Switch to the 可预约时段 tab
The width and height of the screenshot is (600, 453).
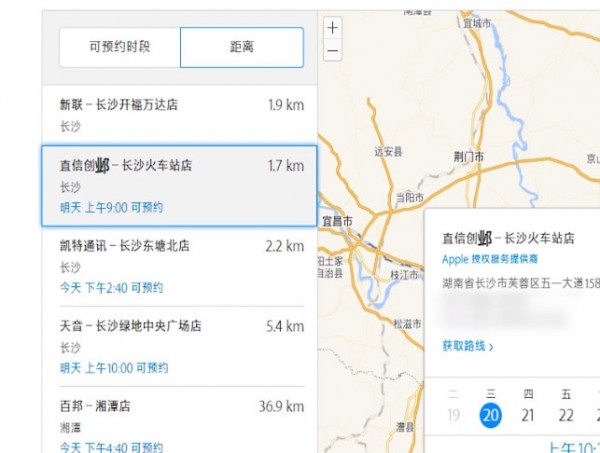[x=119, y=47]
